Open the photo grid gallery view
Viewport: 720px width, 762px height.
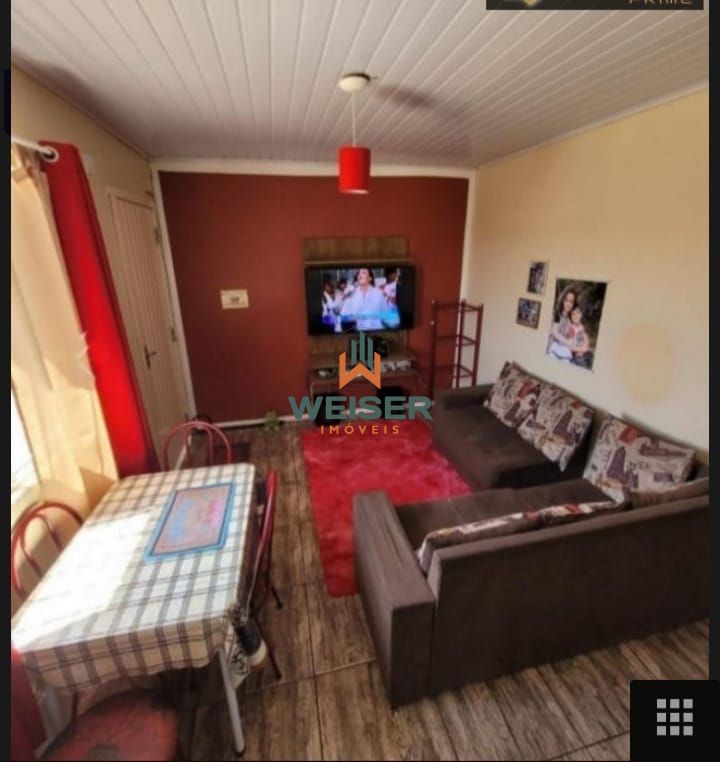pos(675,717)
